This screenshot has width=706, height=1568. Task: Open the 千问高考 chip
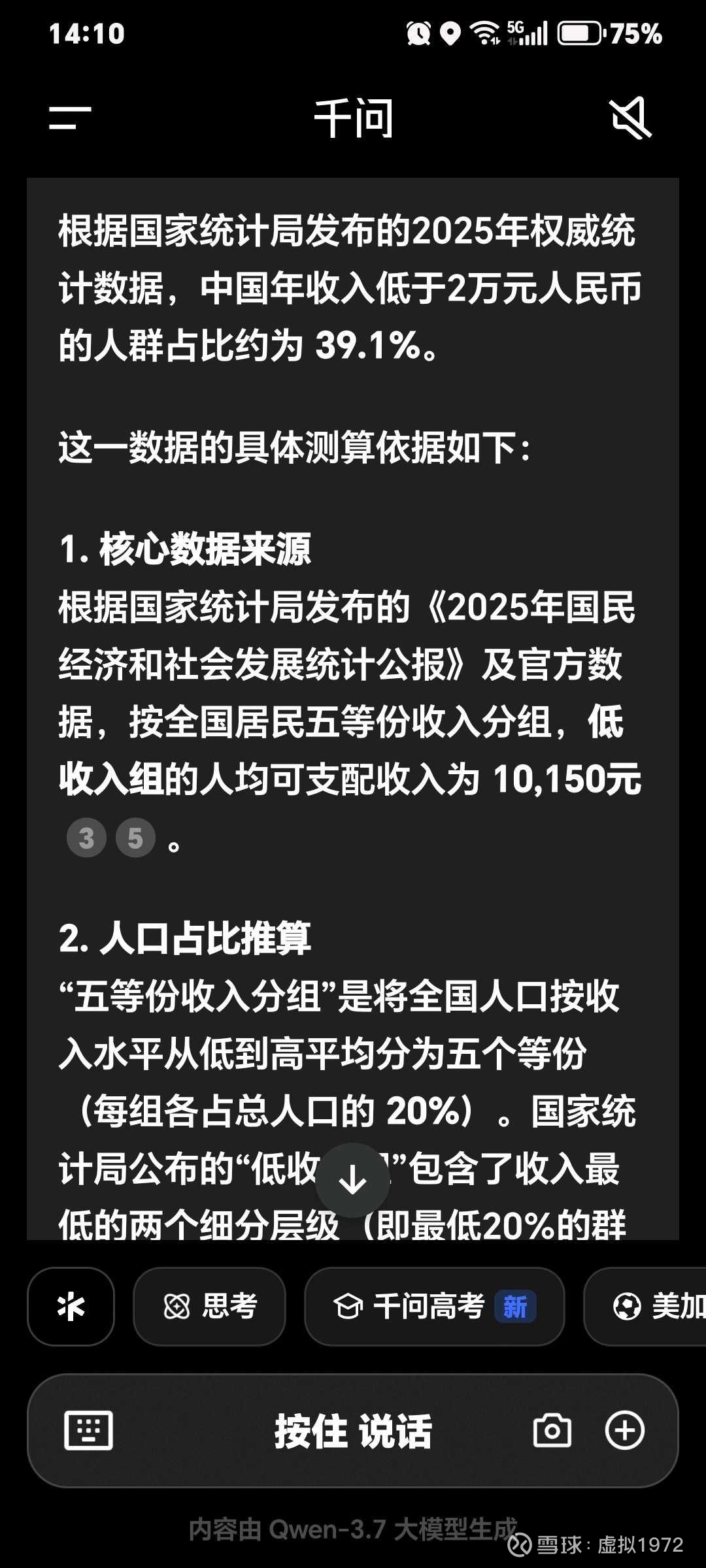point(434,1307)
